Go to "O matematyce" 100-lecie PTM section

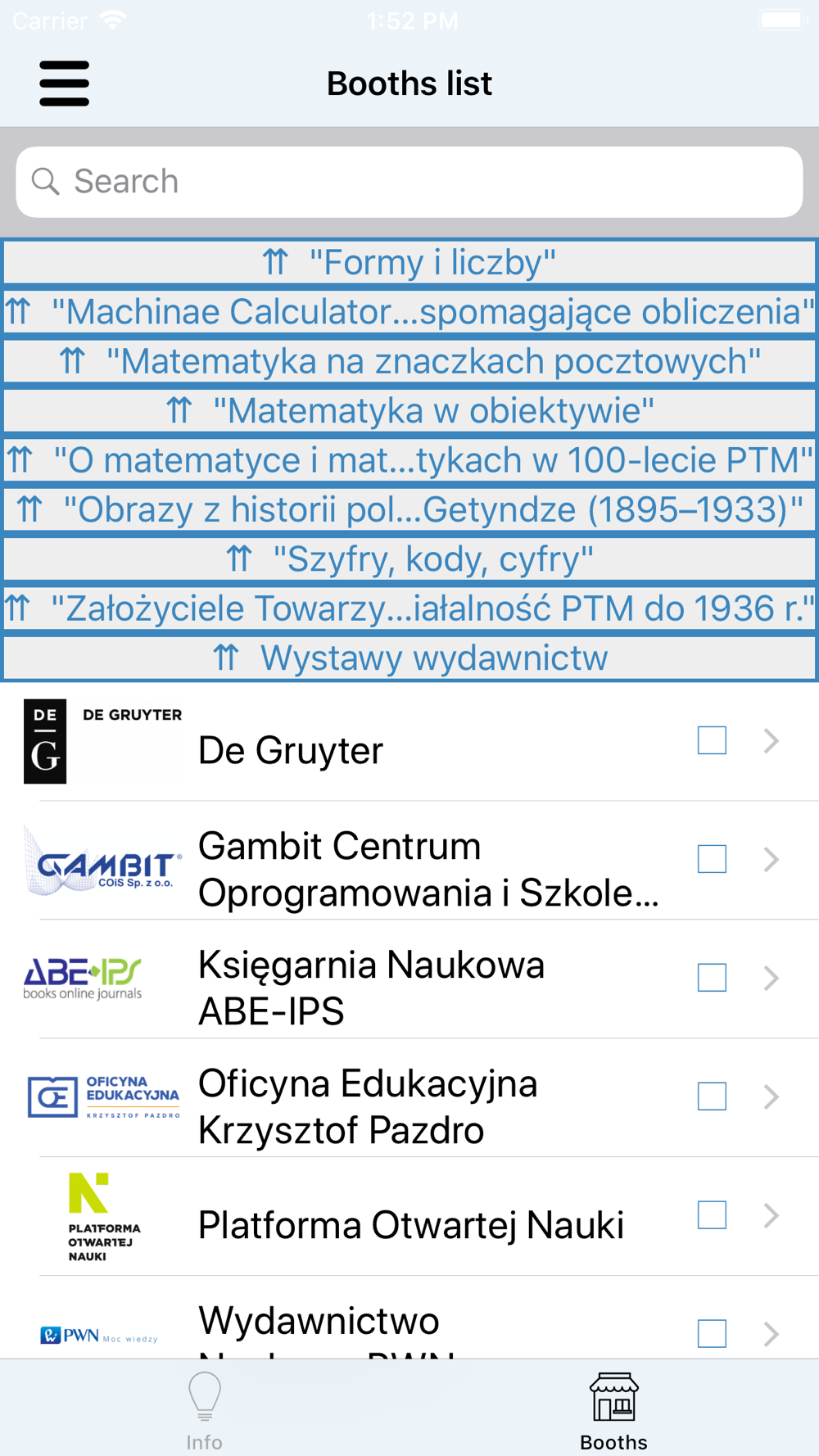(x=409, y=460)
